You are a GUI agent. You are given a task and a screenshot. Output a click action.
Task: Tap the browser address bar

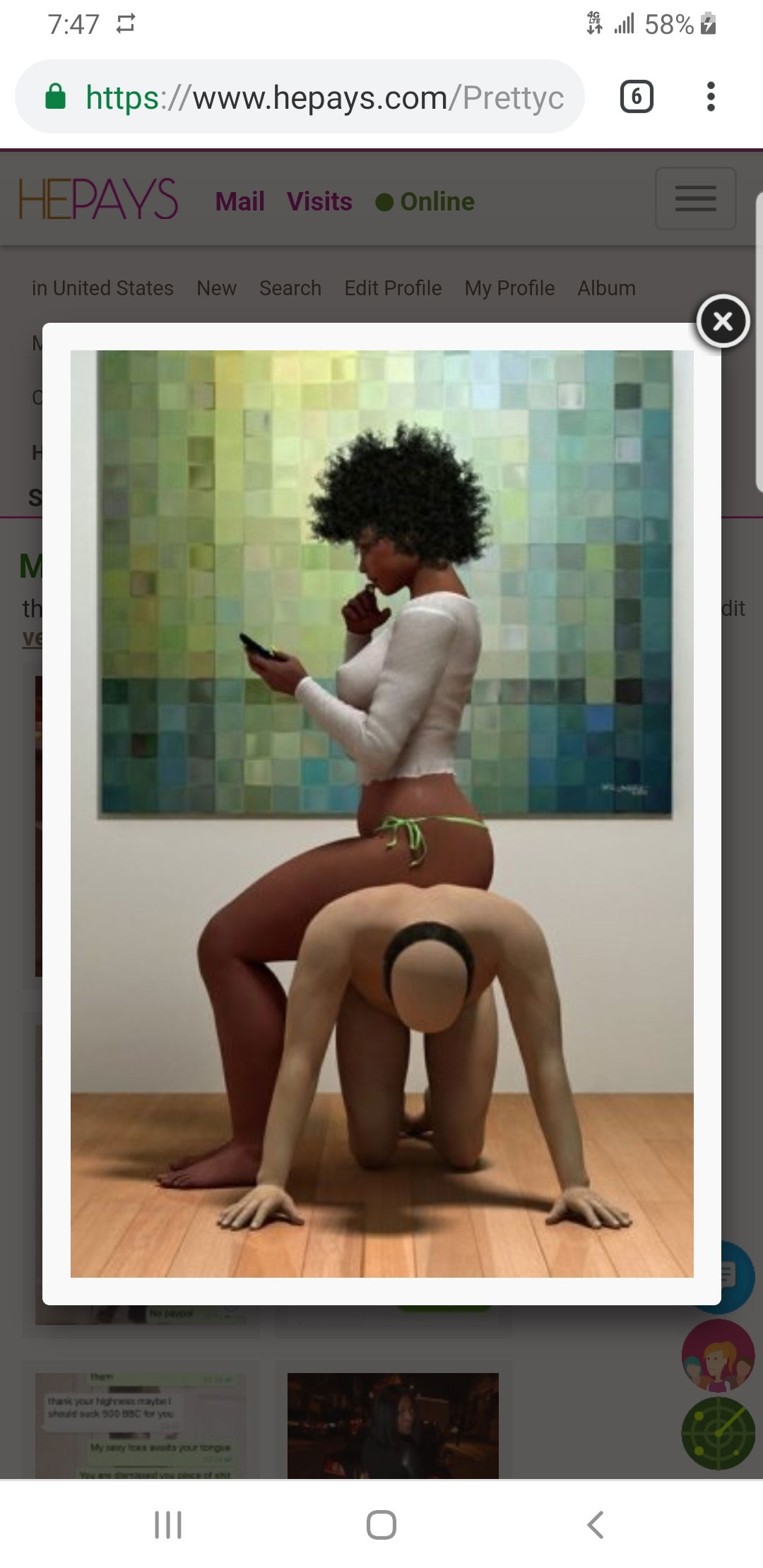tap(300, 97)
